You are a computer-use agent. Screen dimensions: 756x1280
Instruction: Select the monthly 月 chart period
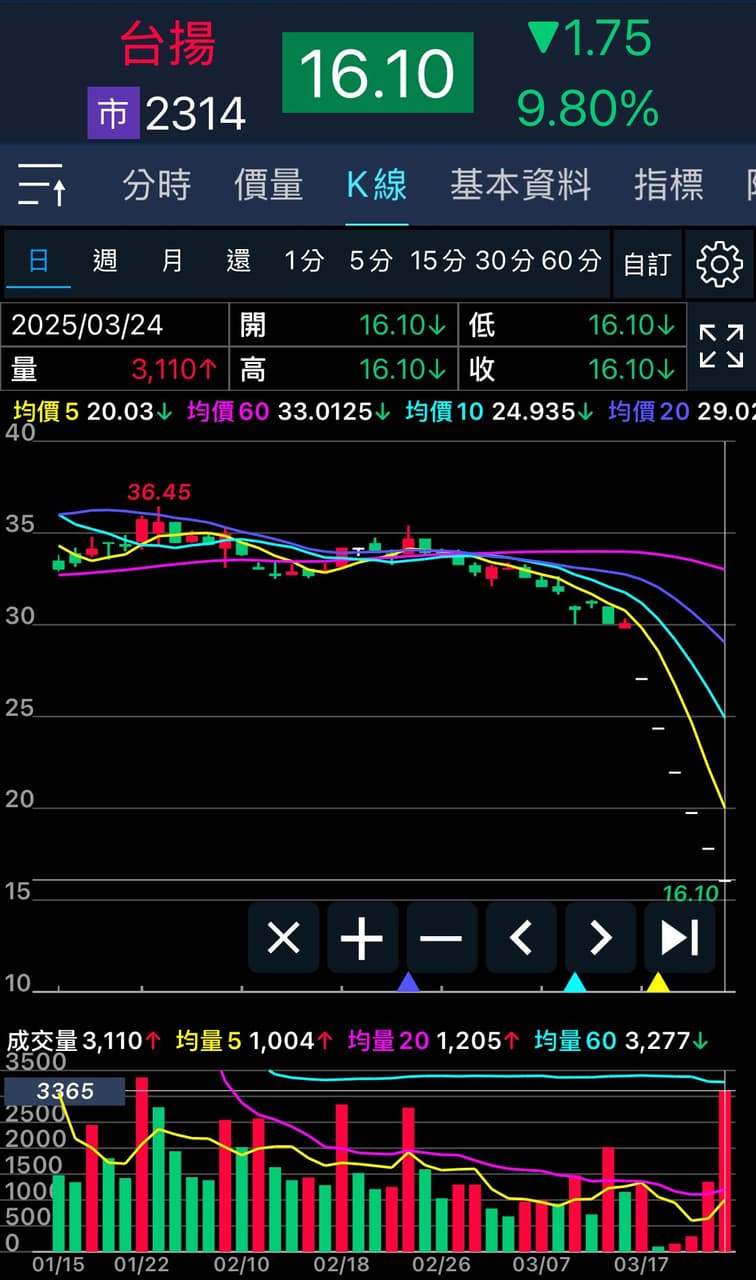[x=172, y=262]
